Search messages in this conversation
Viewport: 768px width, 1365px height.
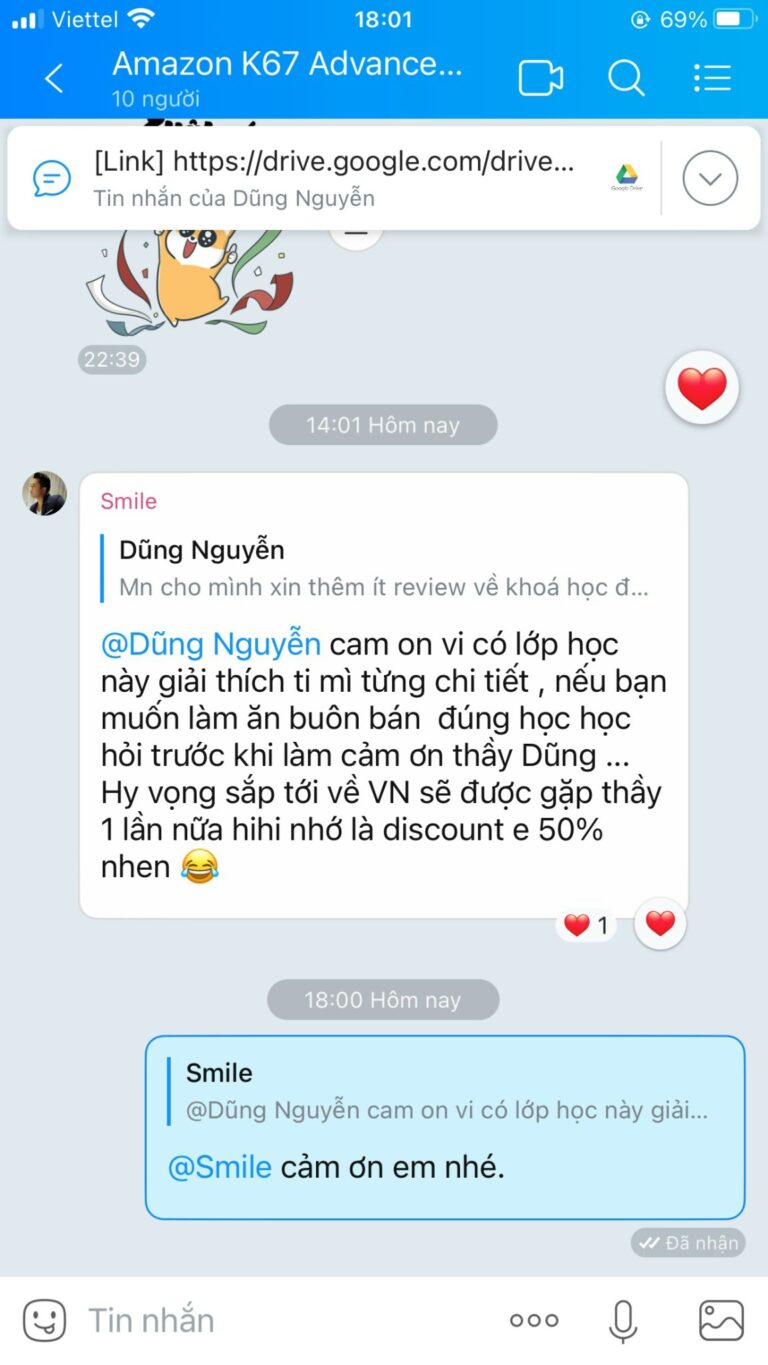(x=626, y=78)
